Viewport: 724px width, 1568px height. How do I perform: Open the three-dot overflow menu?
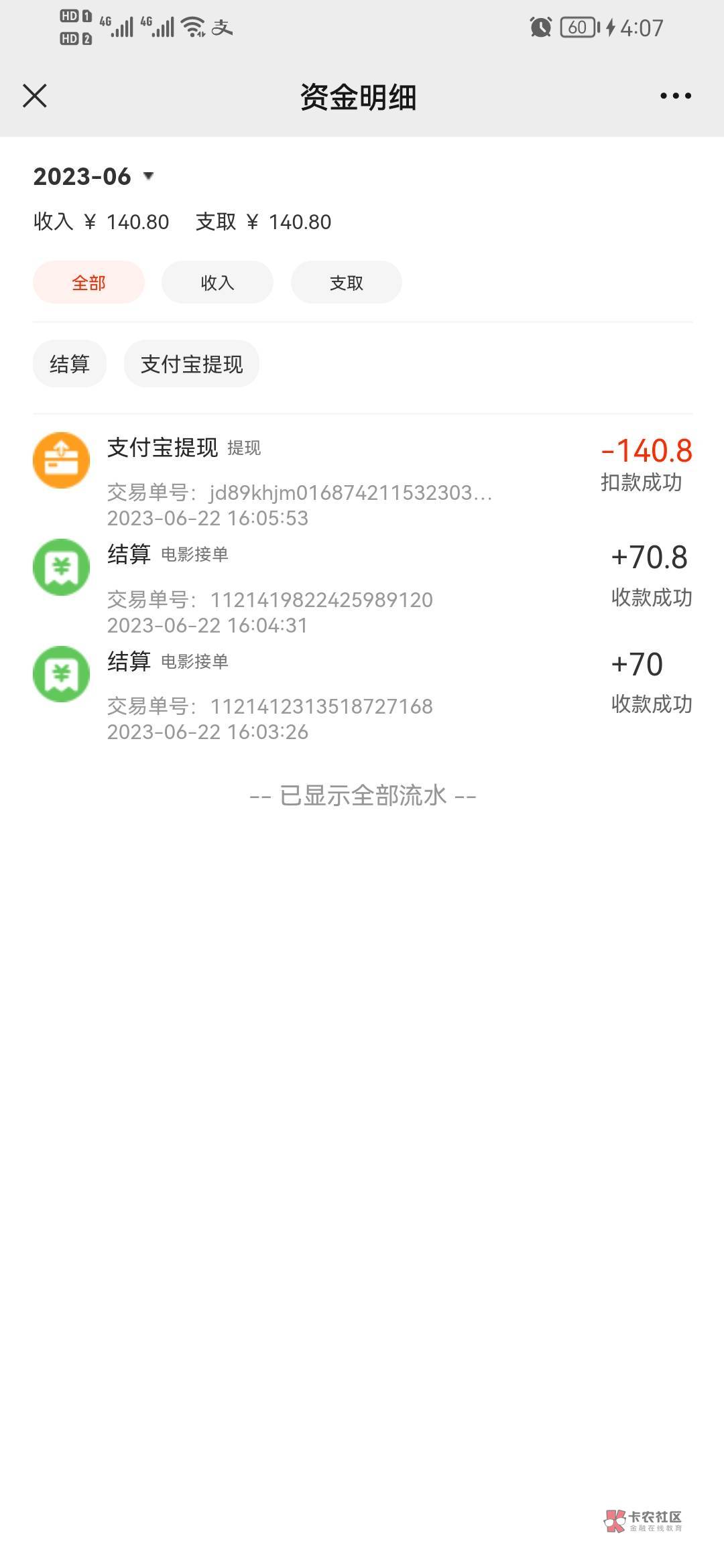coord(675,96)
